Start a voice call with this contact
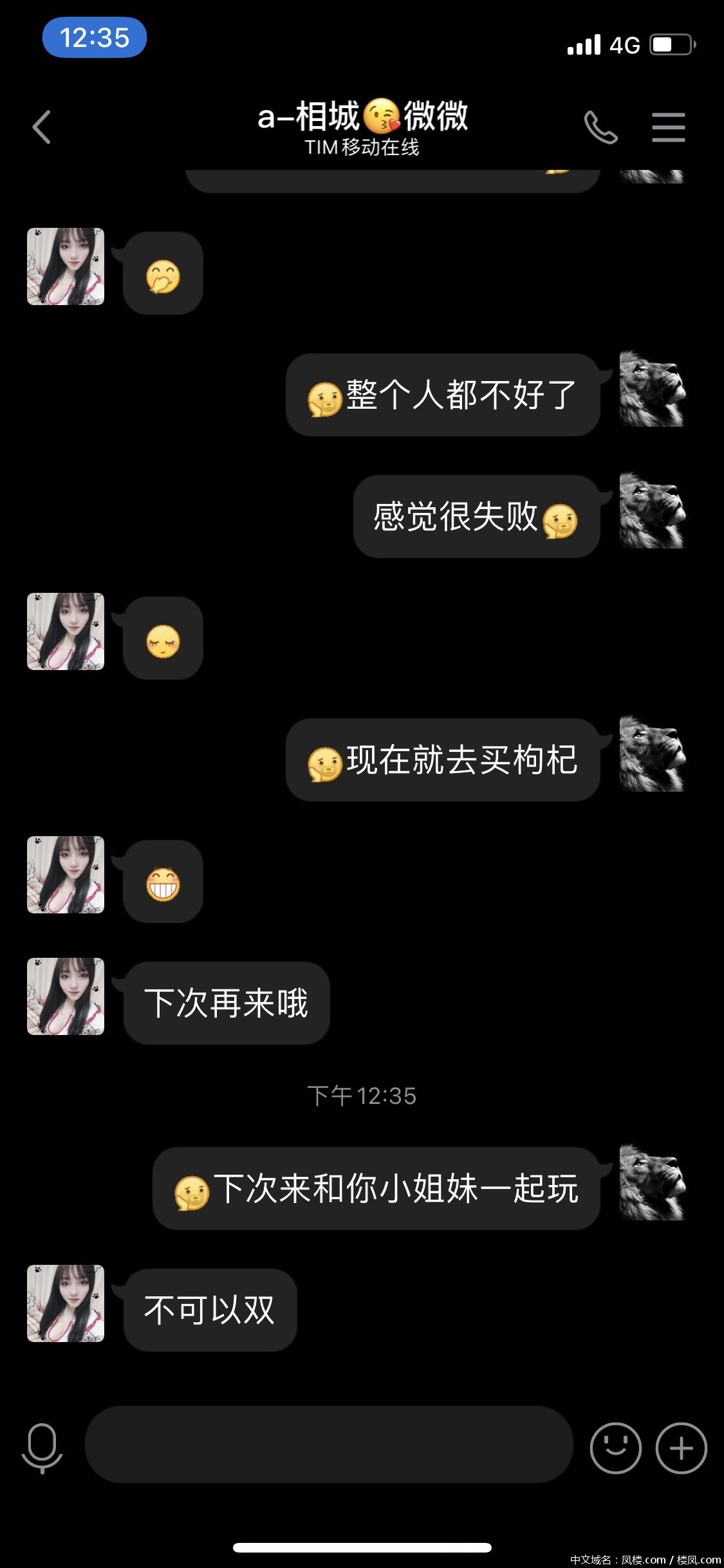This screenshot has height=1568, width=724. [600, 127]
